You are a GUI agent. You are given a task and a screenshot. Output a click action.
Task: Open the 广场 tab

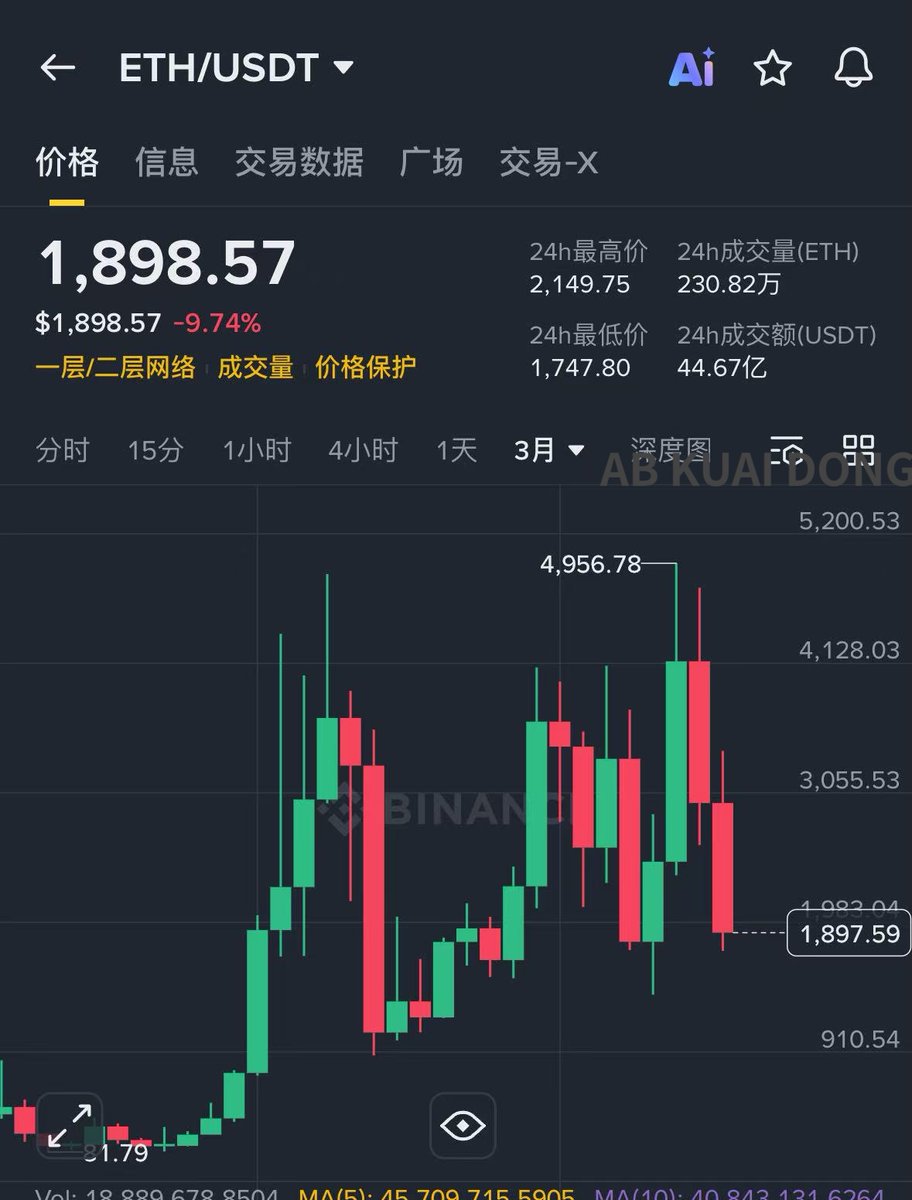click(x=431, y=162)
